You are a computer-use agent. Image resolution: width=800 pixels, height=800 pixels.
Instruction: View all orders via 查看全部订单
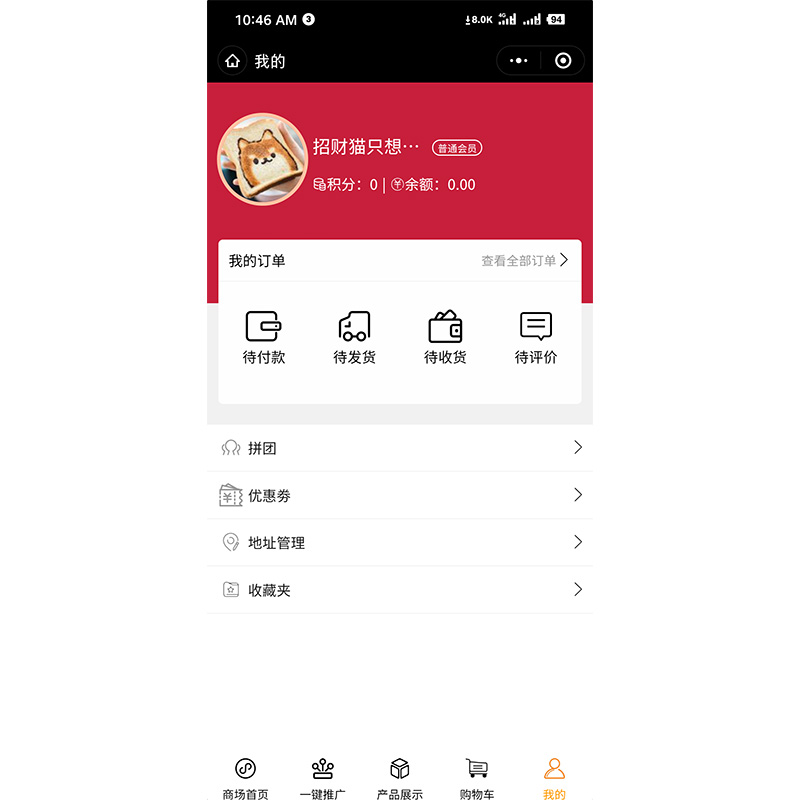click(x=524, y=261)
